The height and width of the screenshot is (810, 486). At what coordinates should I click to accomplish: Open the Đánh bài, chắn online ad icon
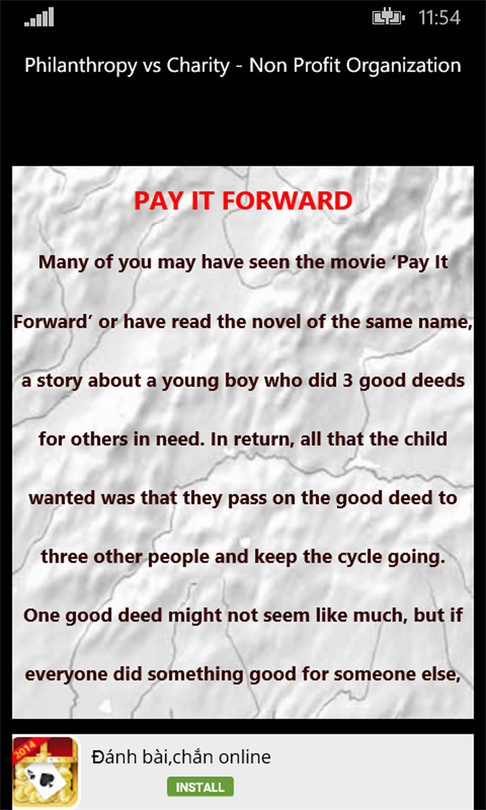click(x=45, y=772)
